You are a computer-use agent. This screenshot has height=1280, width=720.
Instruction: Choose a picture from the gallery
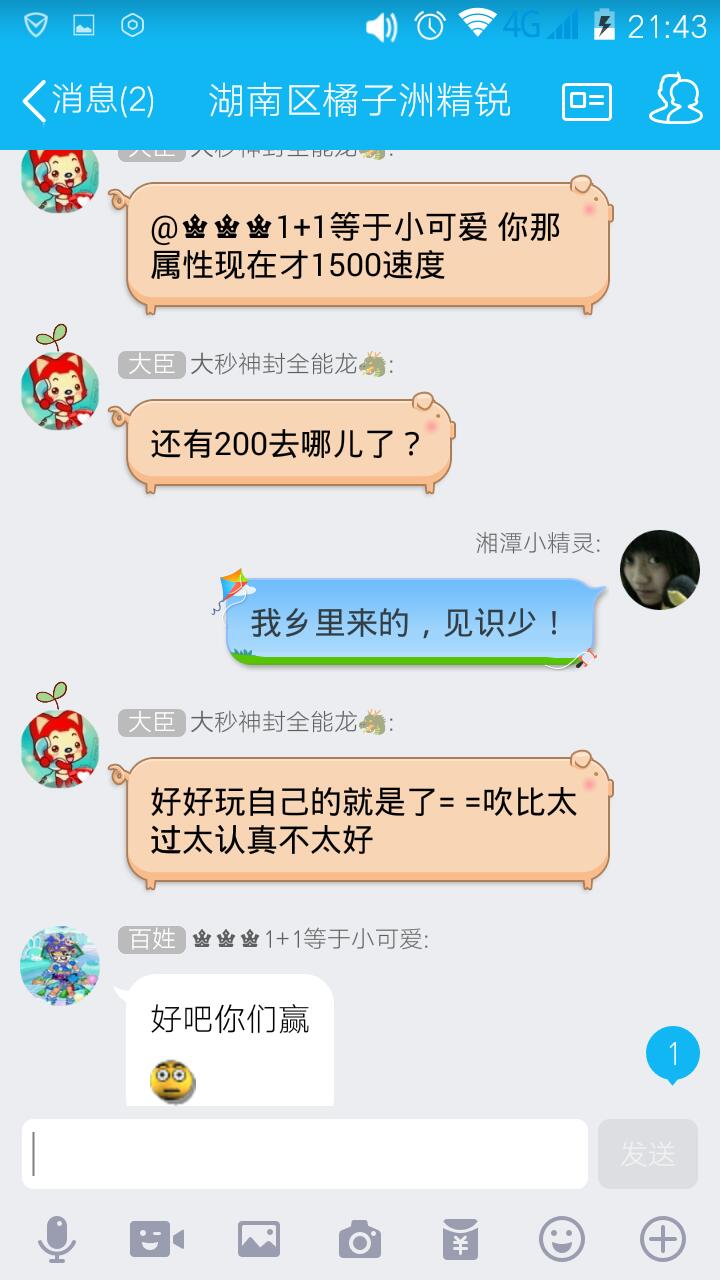tap(258, 1240)
